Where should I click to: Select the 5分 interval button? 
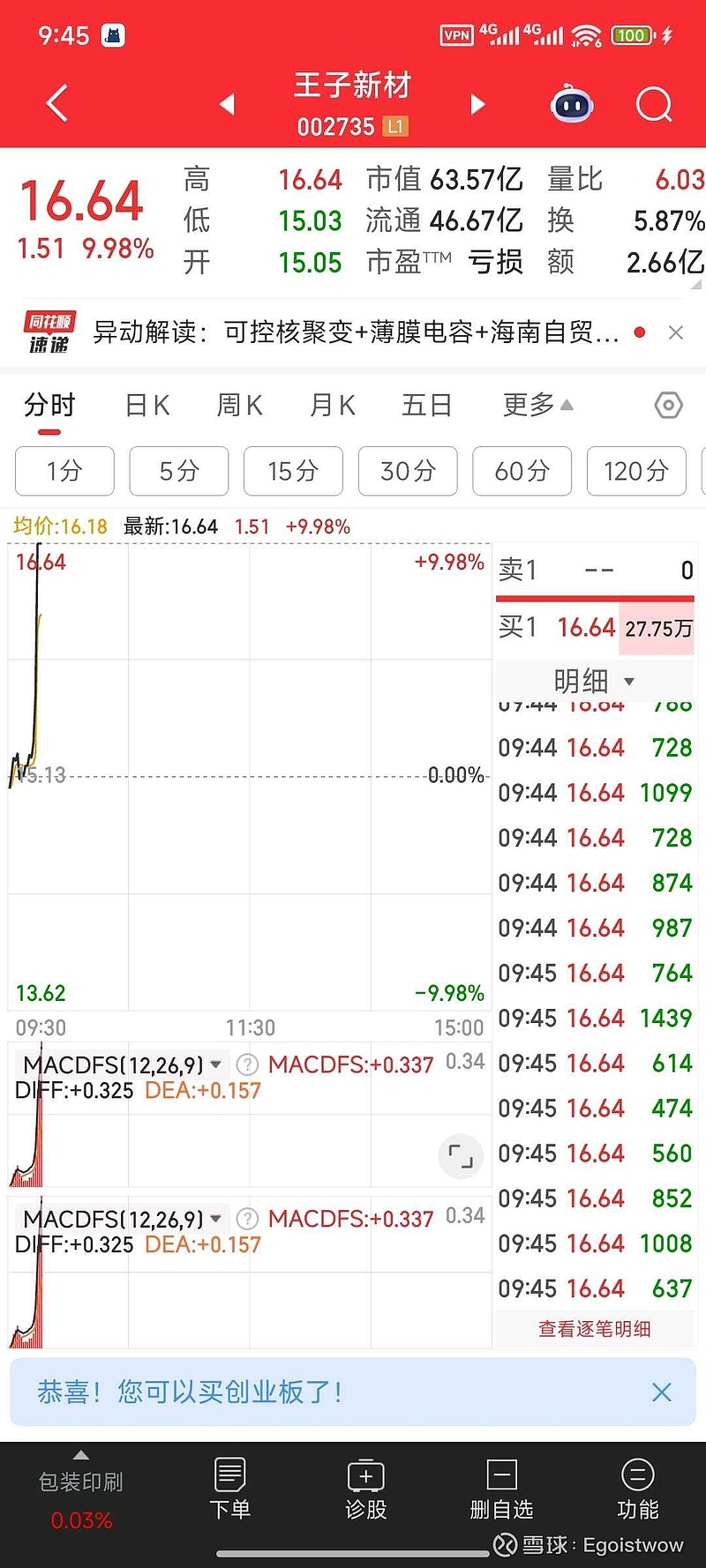tap(178, 472)
